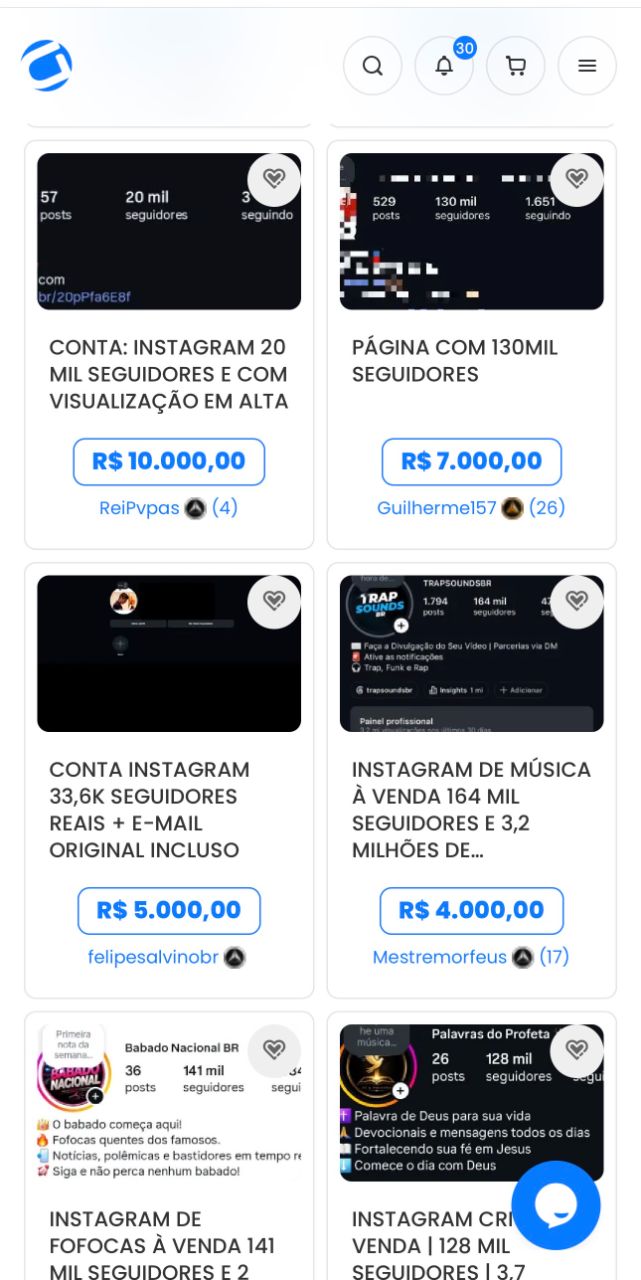Tap the site logo to go home
Image resolution: width=641 pixels, height=1280 pixels.
47,66
